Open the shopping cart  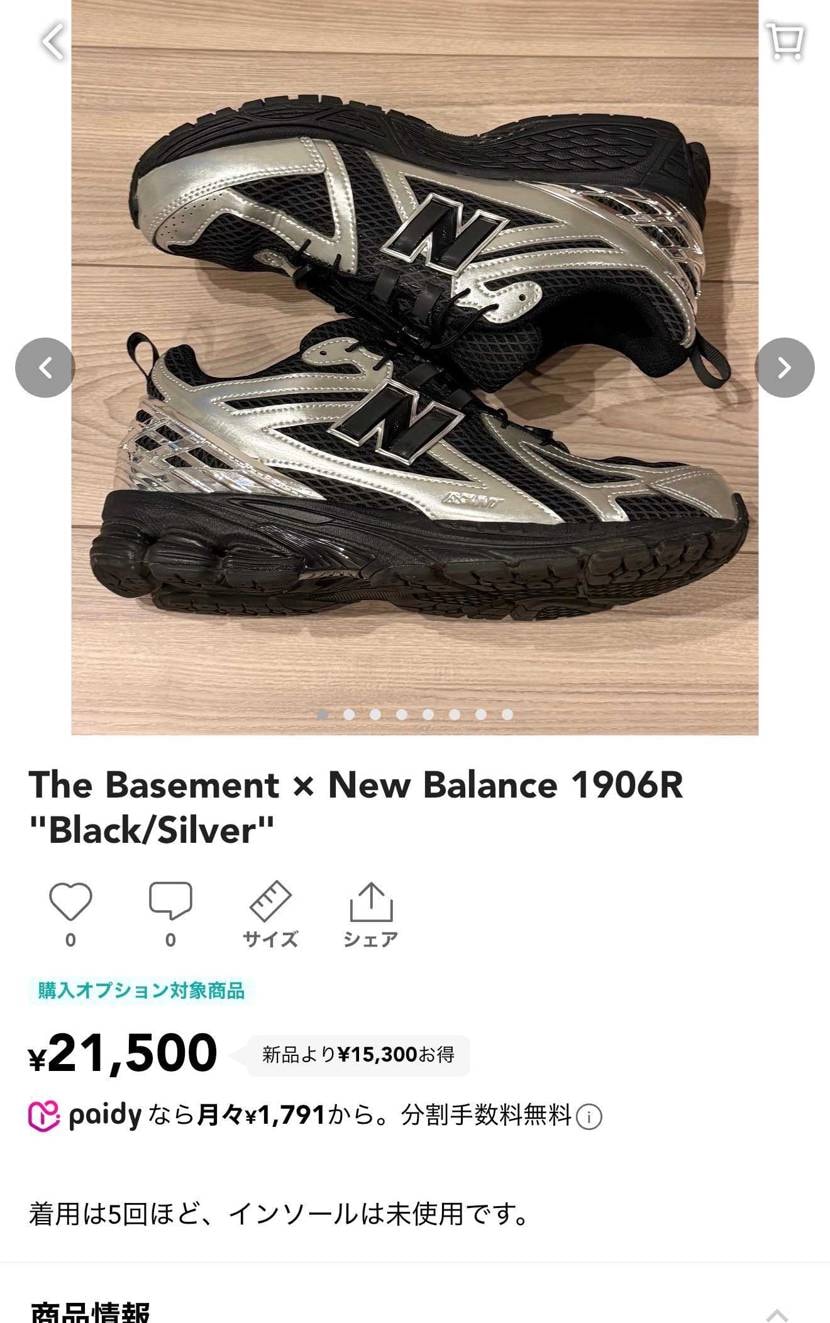point(785,41)
